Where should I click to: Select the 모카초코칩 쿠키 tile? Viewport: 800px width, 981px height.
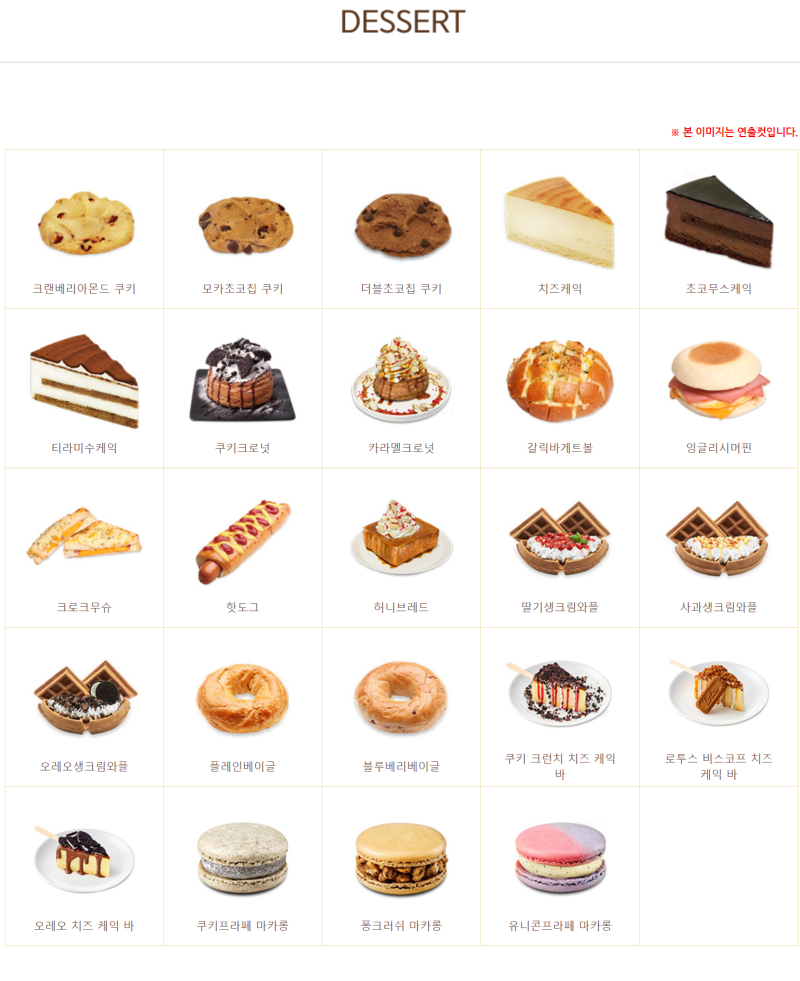[x=243, y=224]
